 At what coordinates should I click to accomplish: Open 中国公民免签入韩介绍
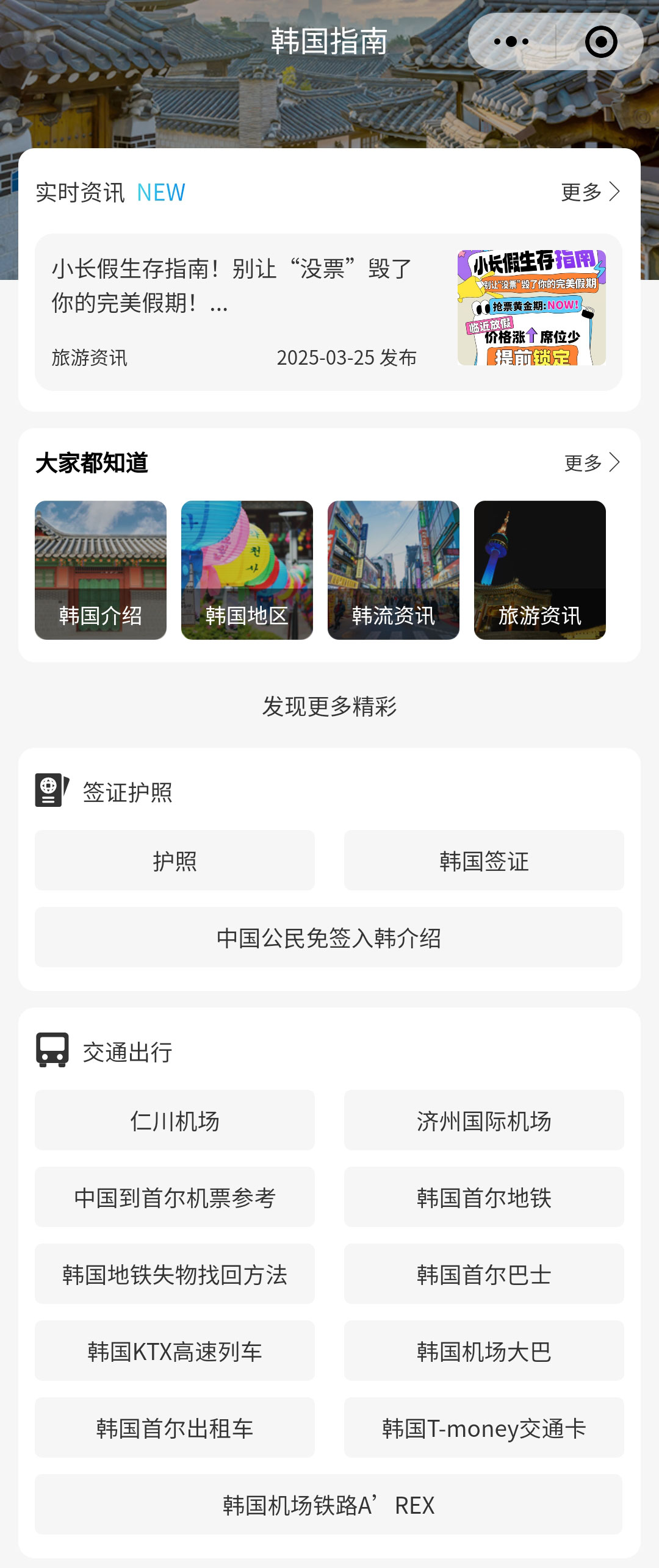(x=328, y=937)
